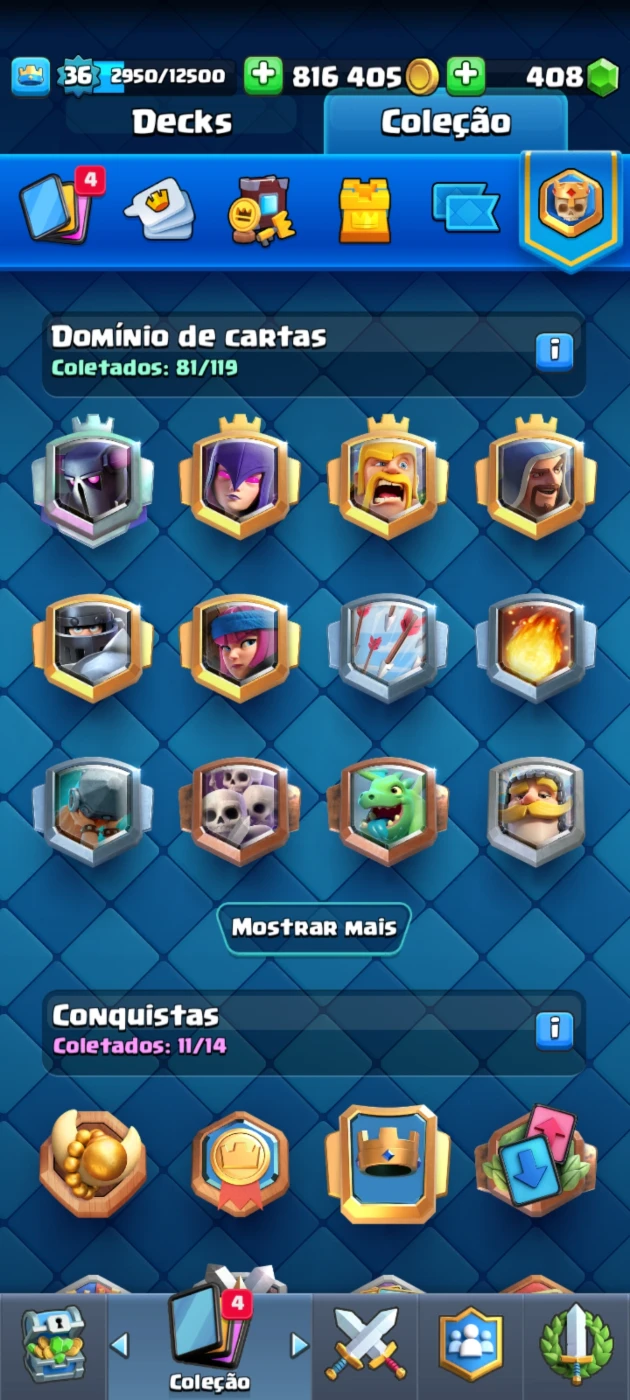Image resolution: width=630 pixels, height=1400 pixels.
Task: Open the Baby Dragon mastery badge
Action: coord(388,811)
